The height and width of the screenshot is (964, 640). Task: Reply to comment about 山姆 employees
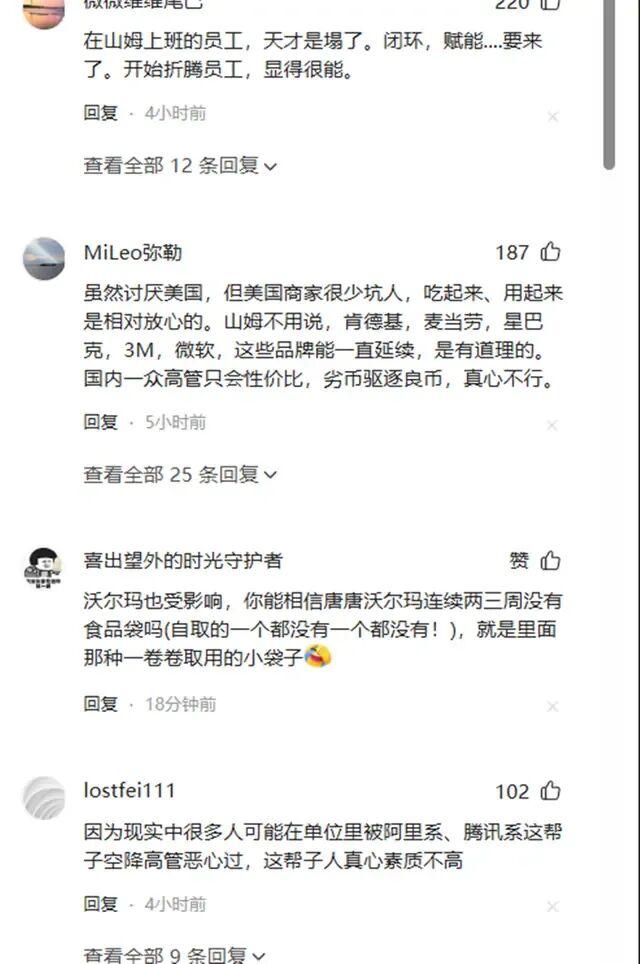[100, 113]
